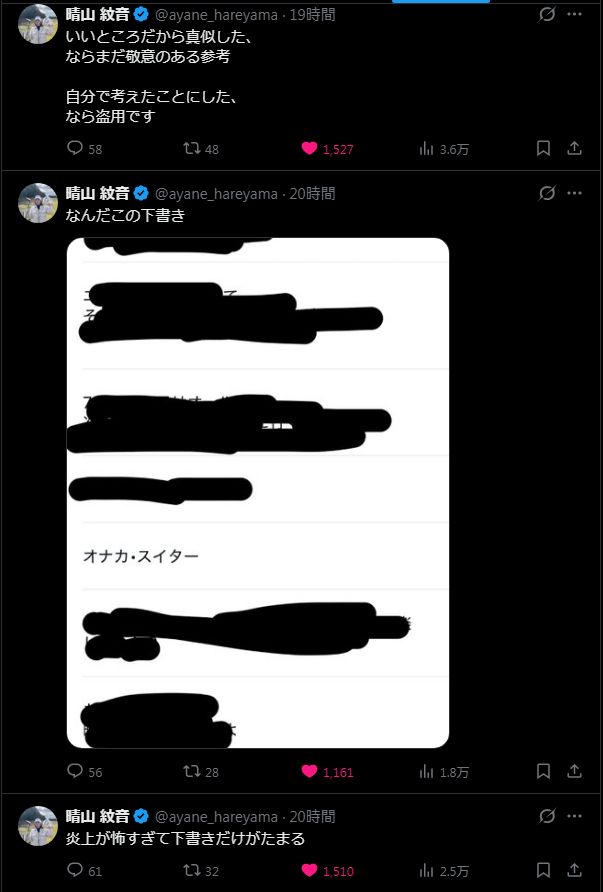This screenshot has height=892, width=603.
Task: Repost the 炎上が怖すぎて post
Action: pyautogui.click(x=191, y=871)
